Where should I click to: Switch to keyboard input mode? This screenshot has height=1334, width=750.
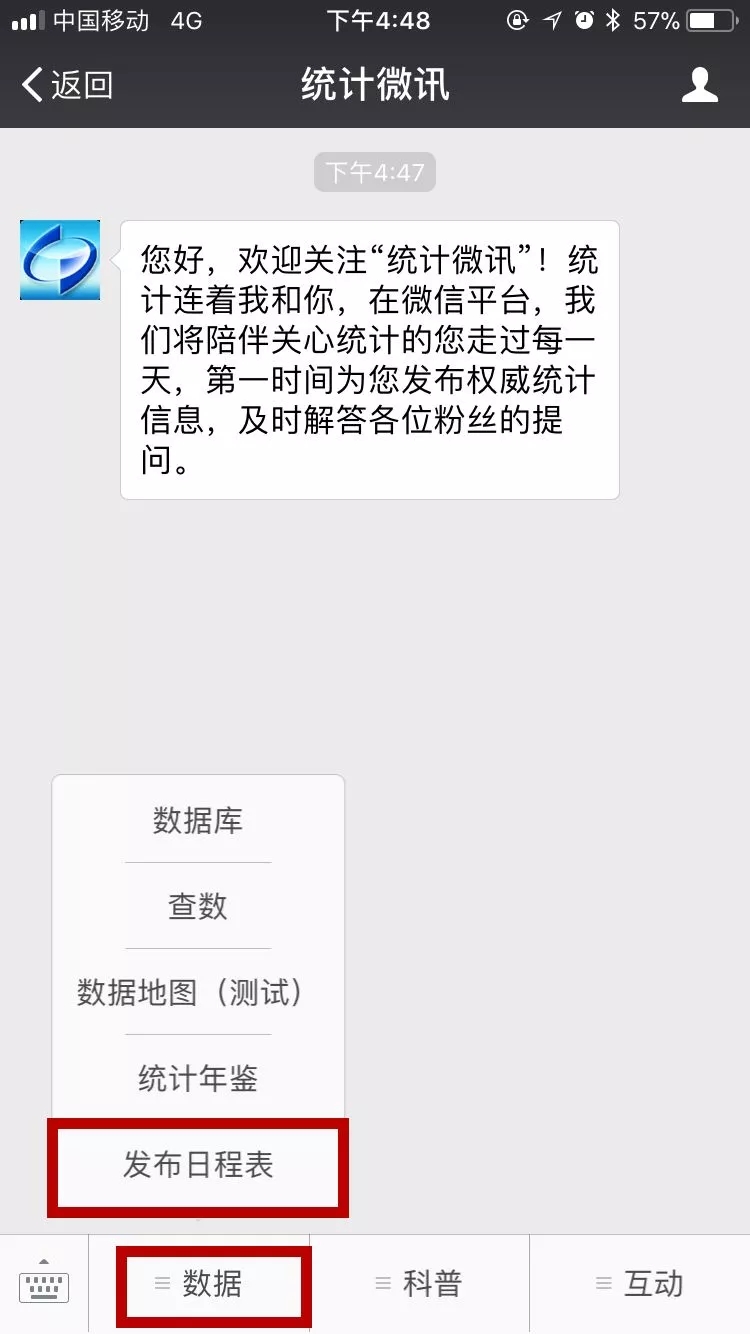coord(44,1284)
